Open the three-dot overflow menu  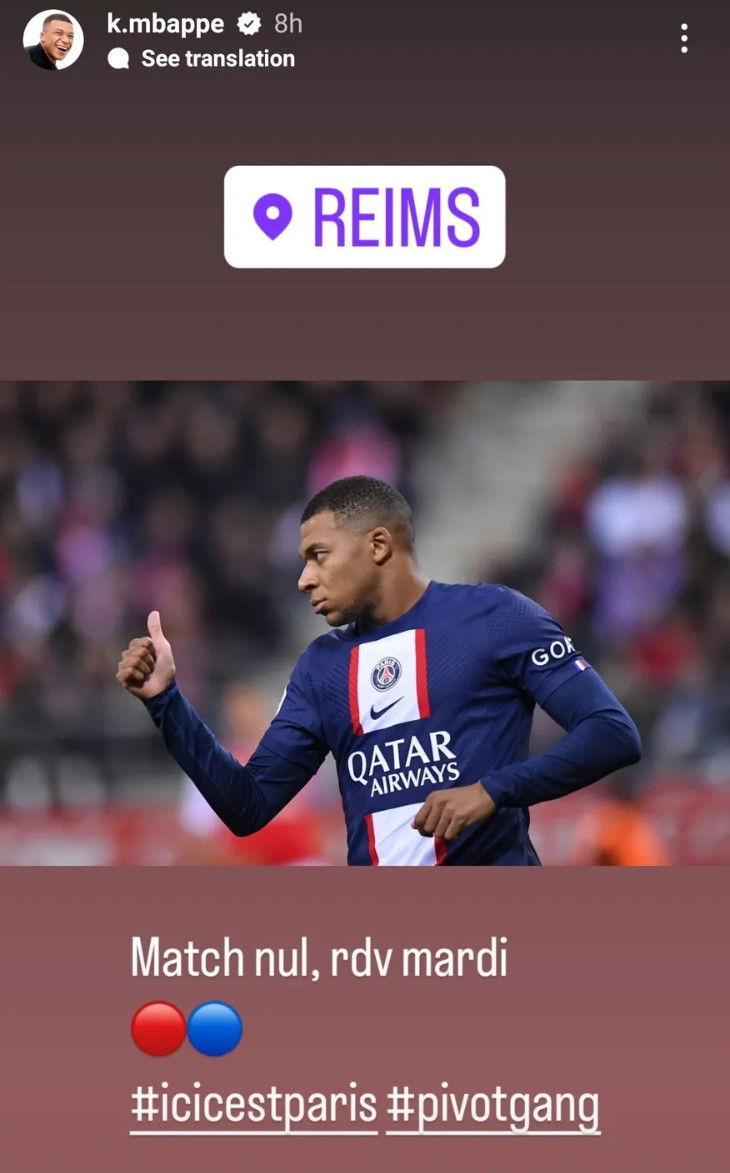[x=684, y=37]
